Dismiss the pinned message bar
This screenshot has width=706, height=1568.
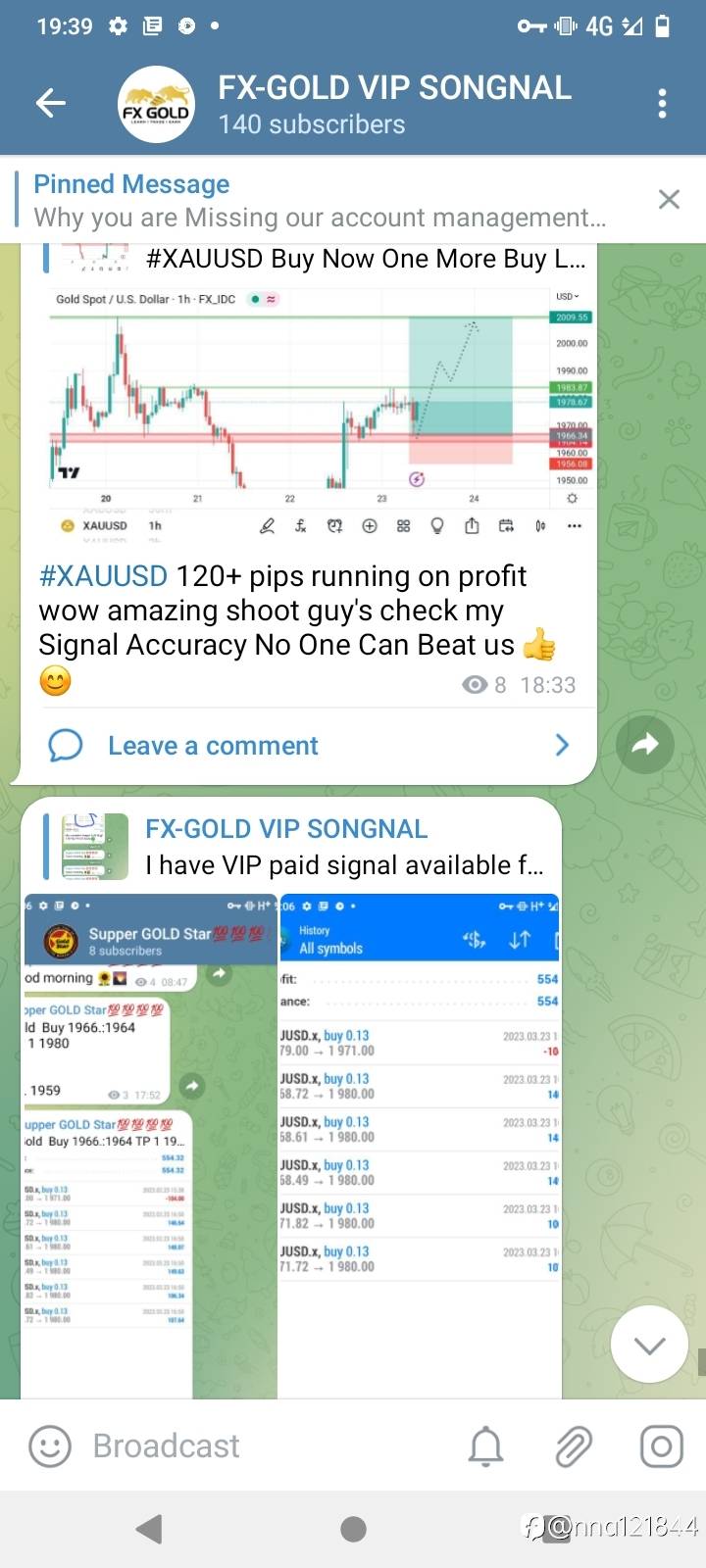pyautogui.click(x=669, y=200)
